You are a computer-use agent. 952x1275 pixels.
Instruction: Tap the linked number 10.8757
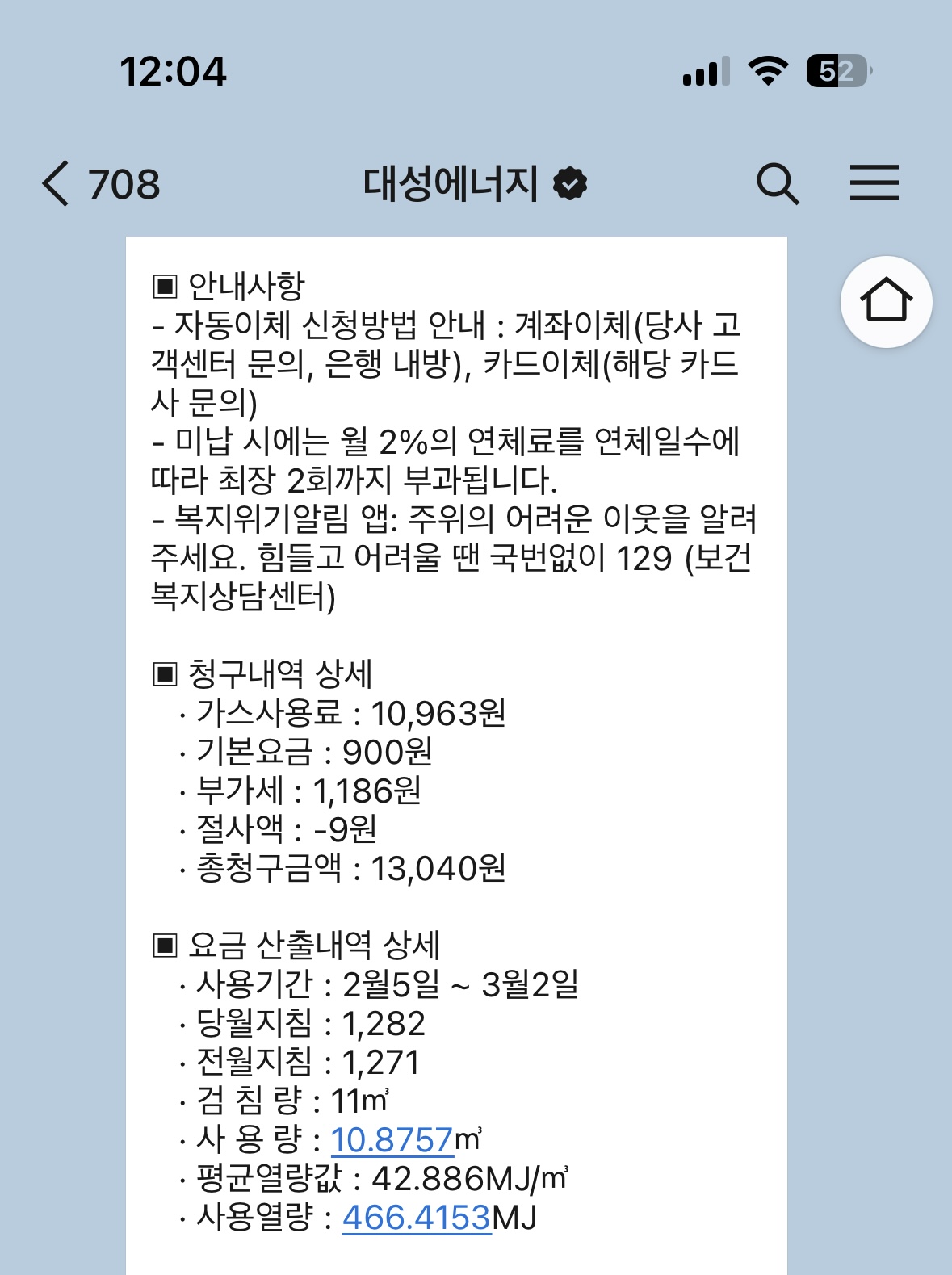tap(392, 1140)
